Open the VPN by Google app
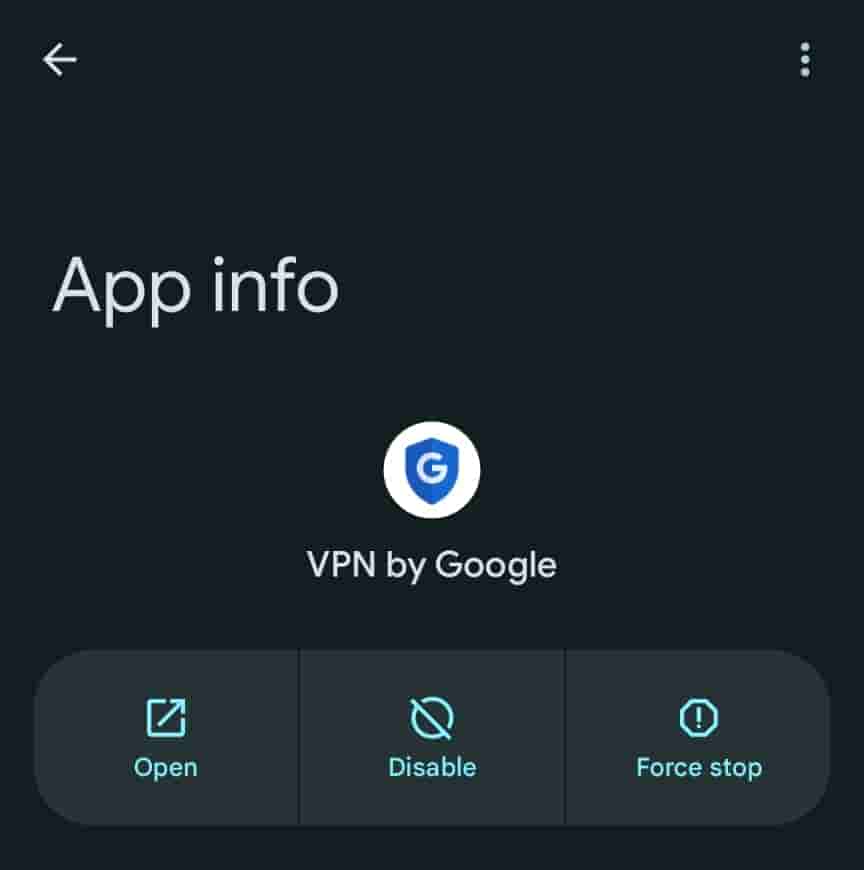 [166, 738]
